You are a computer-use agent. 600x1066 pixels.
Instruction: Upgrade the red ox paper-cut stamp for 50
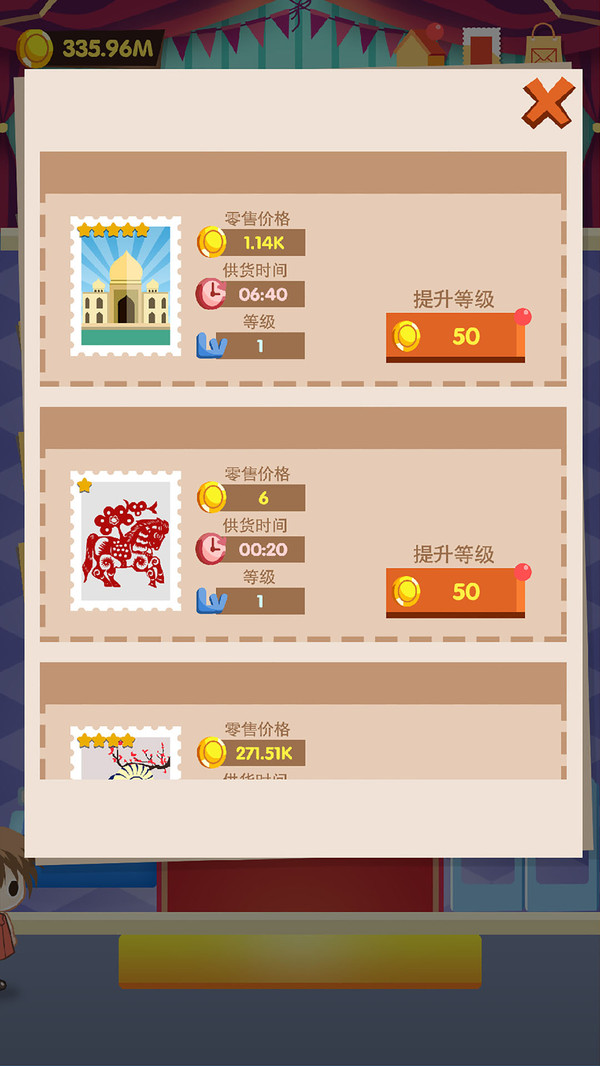(x=455, y=592)
